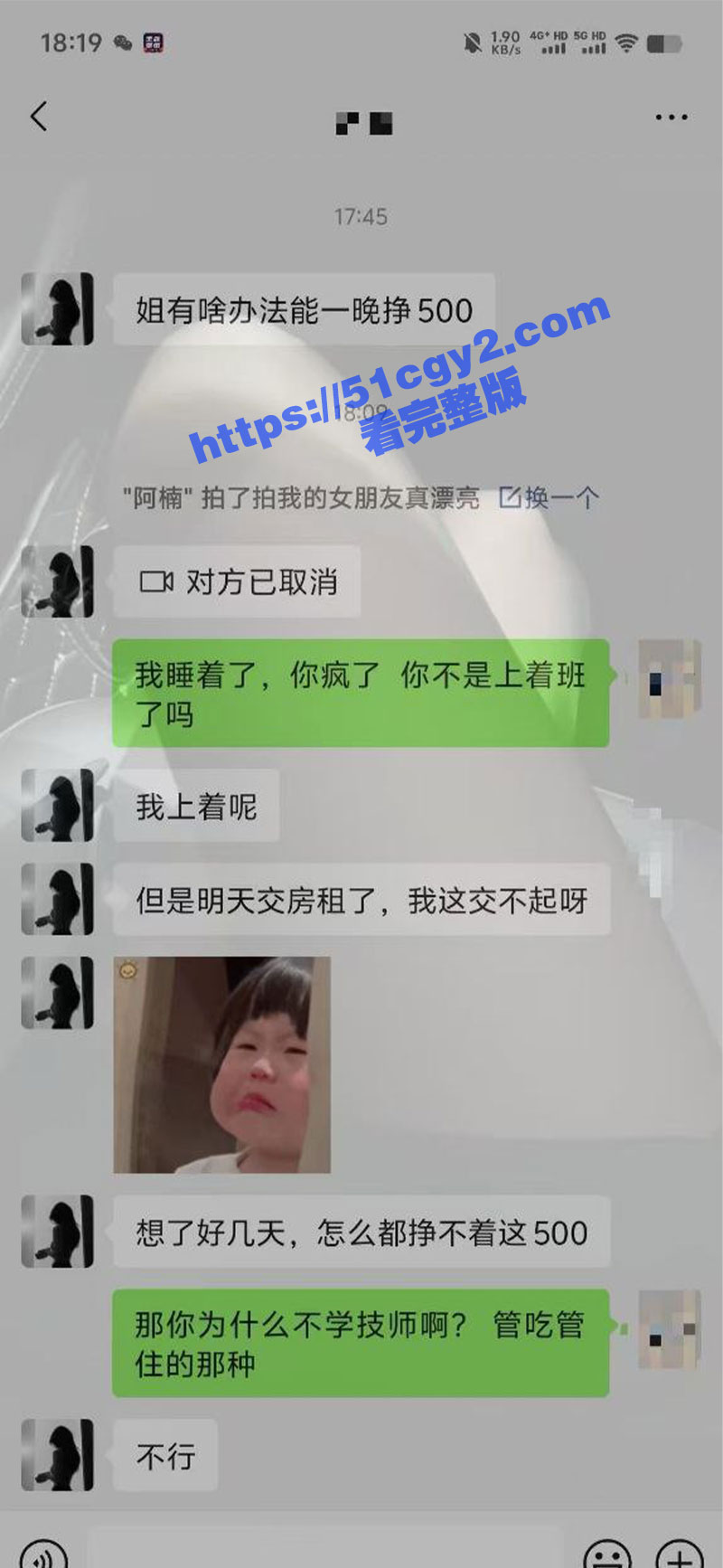The width and height of the screenshot is (723, 1568).
Task: Switch to voice message input
Action: point(42,1554)
